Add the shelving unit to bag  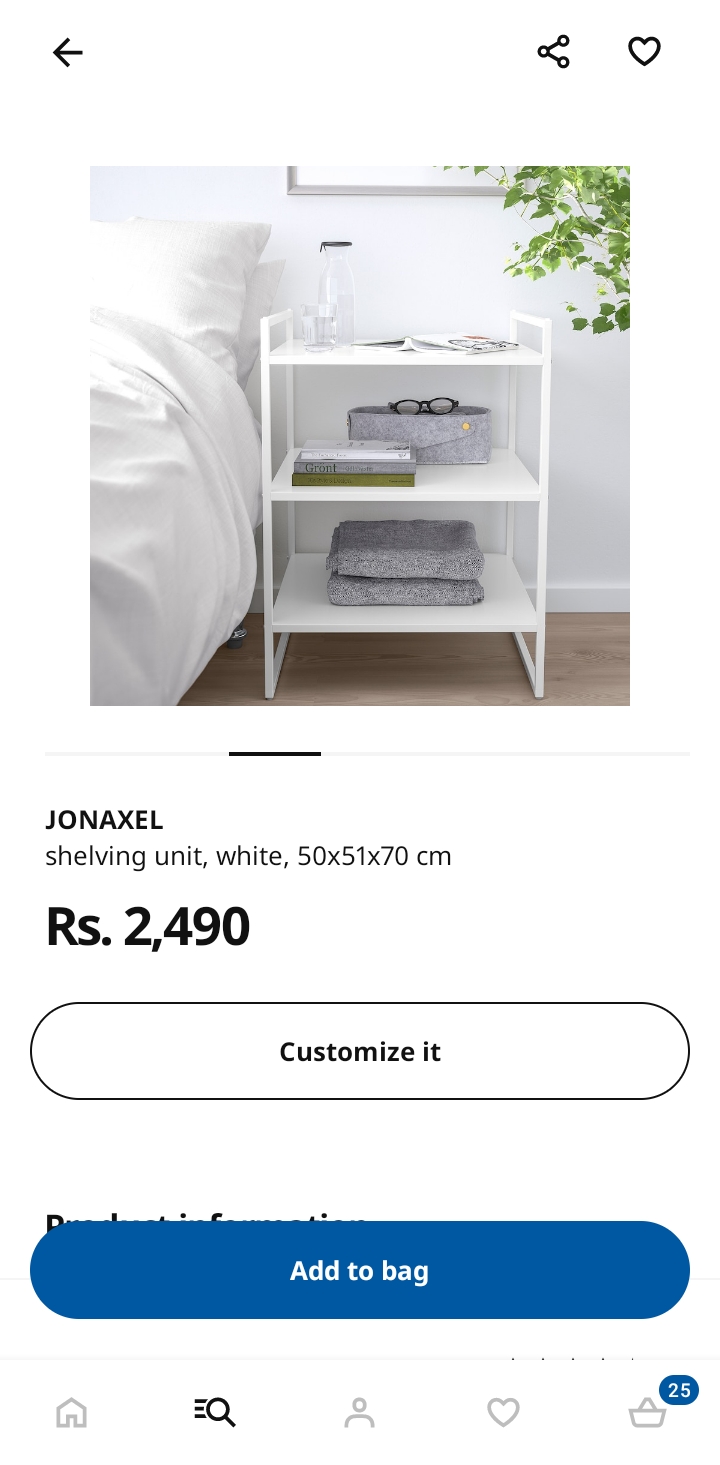(x=360, y=1270)
